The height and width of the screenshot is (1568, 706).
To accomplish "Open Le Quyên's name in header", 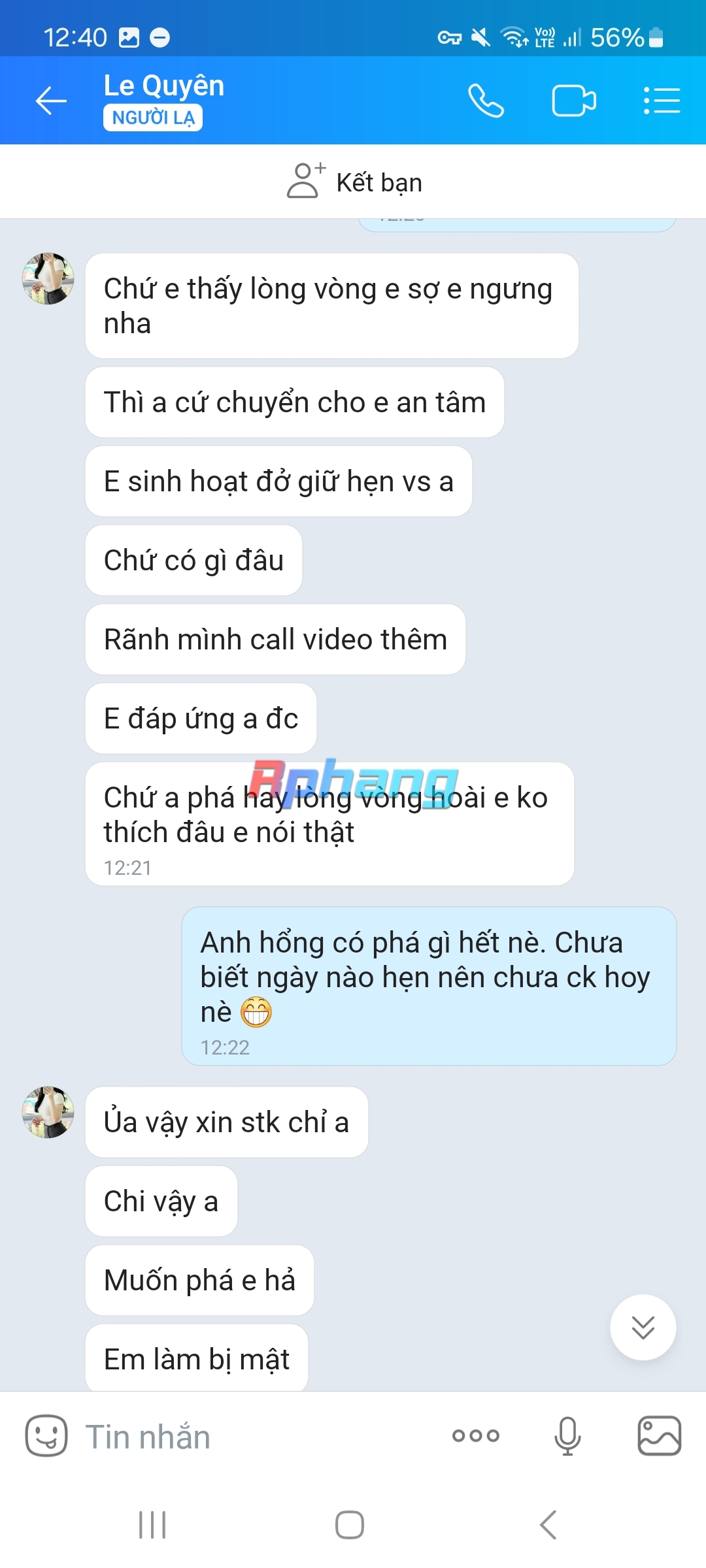I will (x=164, y=86).
